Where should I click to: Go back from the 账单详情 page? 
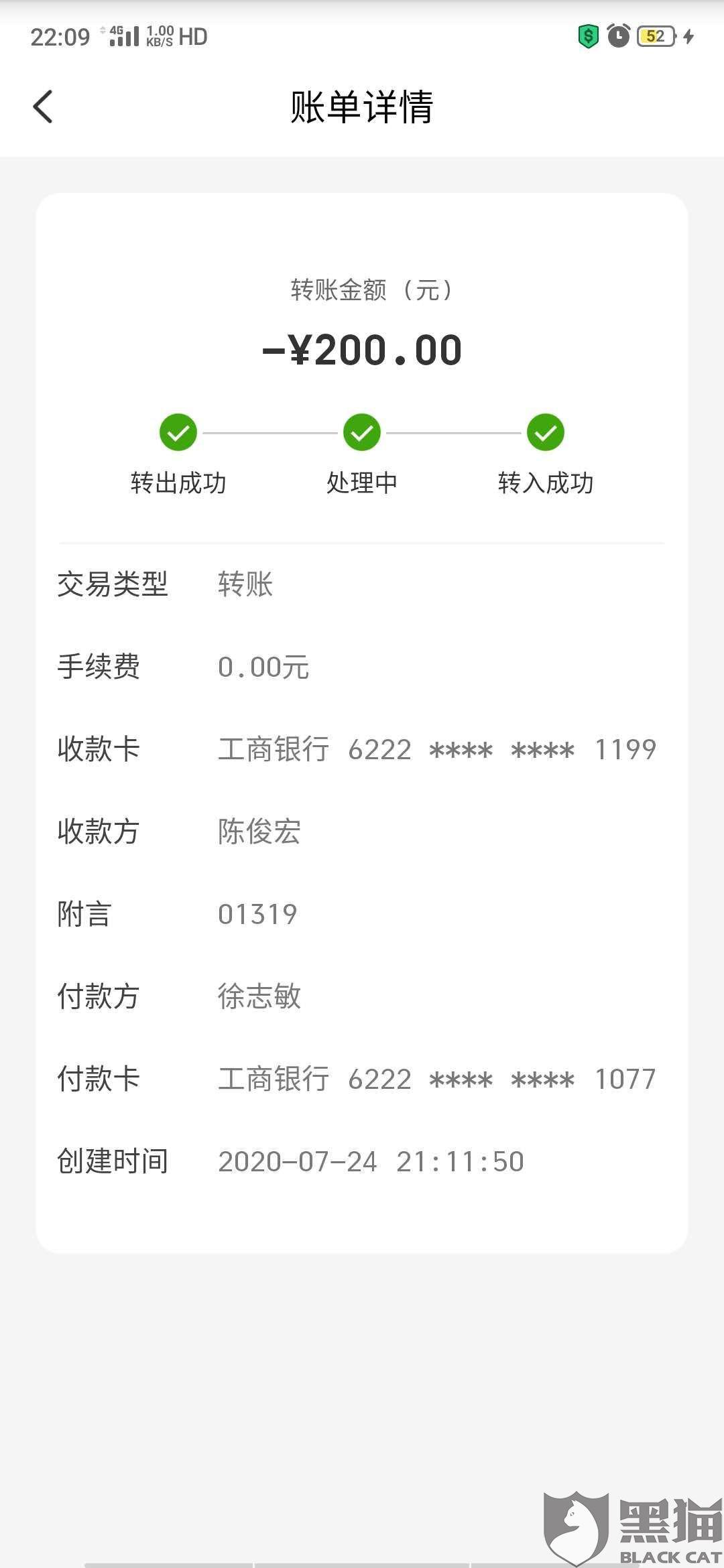point(43,107)
